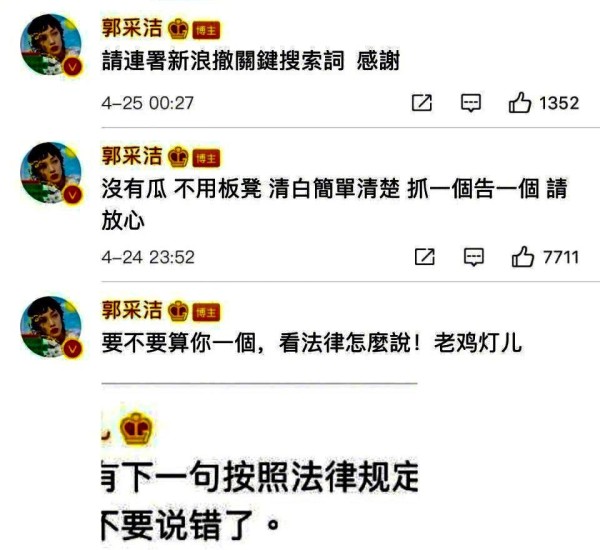Like the comment posted 4-24 23:52

coord(523,257)
